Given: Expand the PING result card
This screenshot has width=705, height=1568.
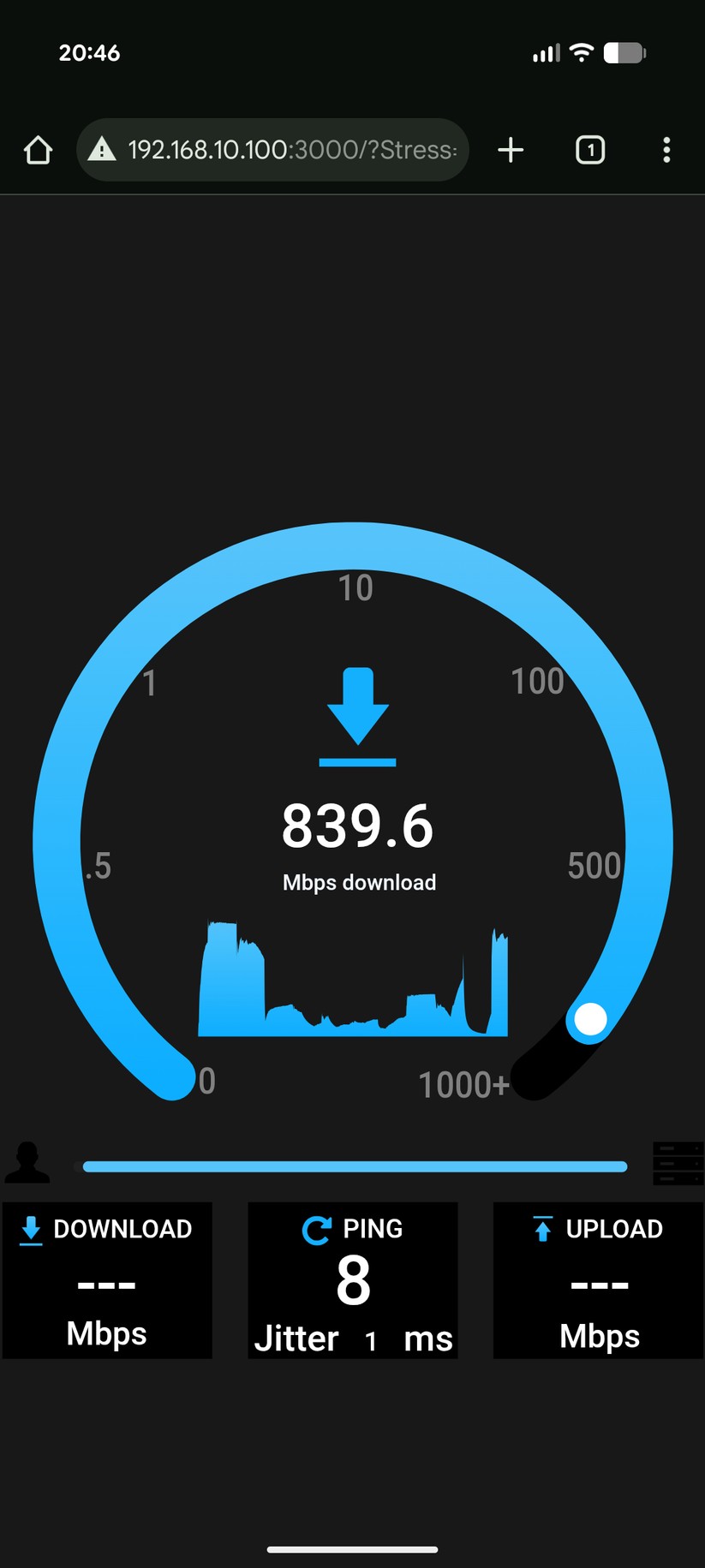Looking at the screenshot, I should [352, 1280].
